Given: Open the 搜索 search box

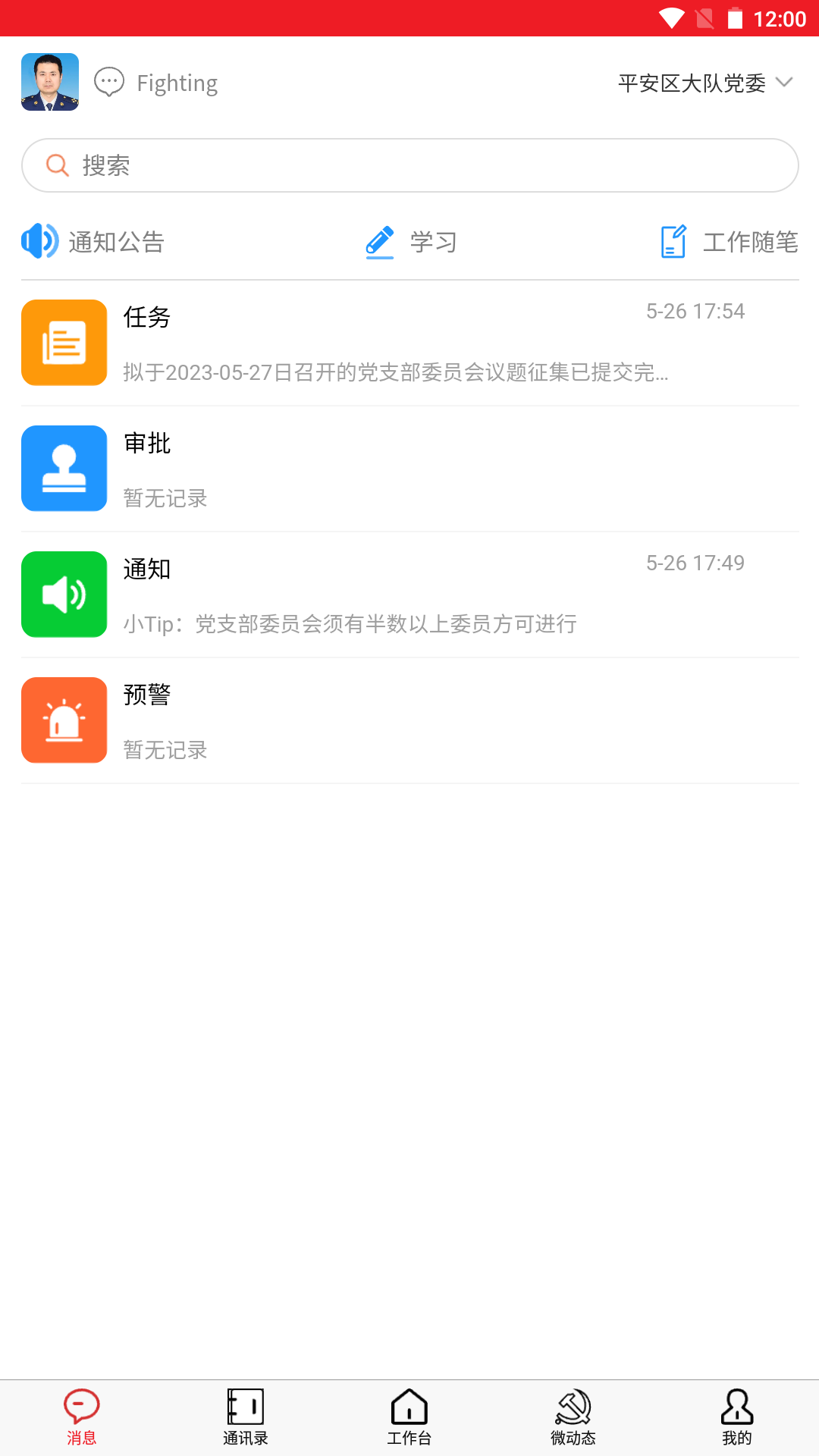Looking at the screenshot, I should 409,165.
